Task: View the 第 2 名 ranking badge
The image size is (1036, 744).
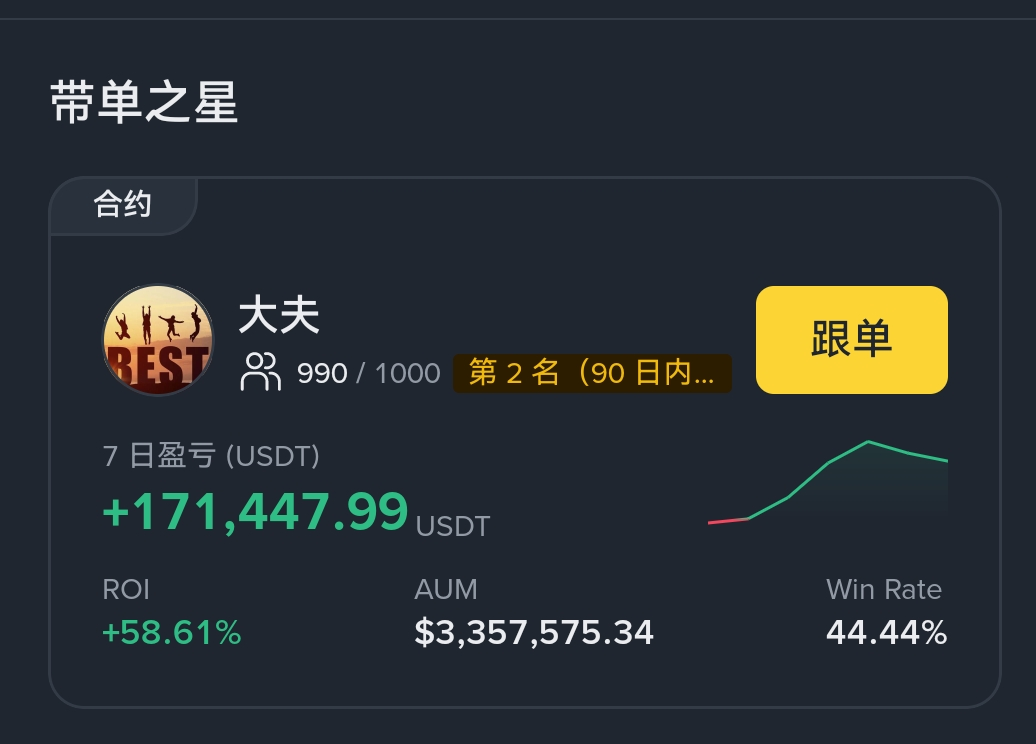Action: pyautogui.click(x=592, y=373)
